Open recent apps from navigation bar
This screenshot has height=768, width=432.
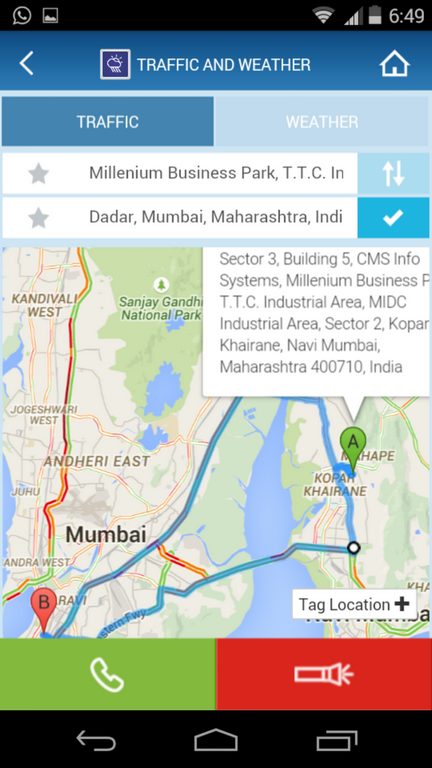point(336,740)
